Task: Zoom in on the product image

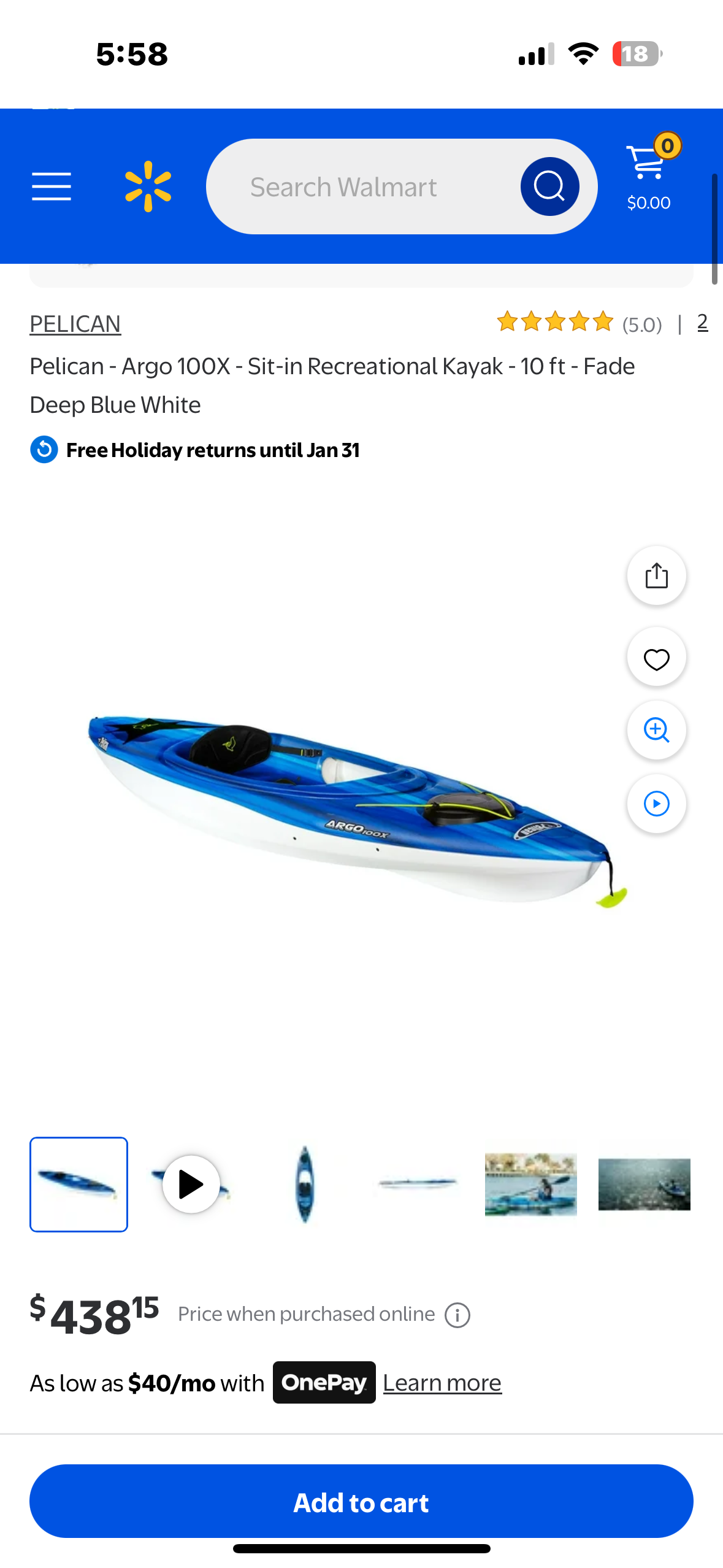Action: click(656, 730)
